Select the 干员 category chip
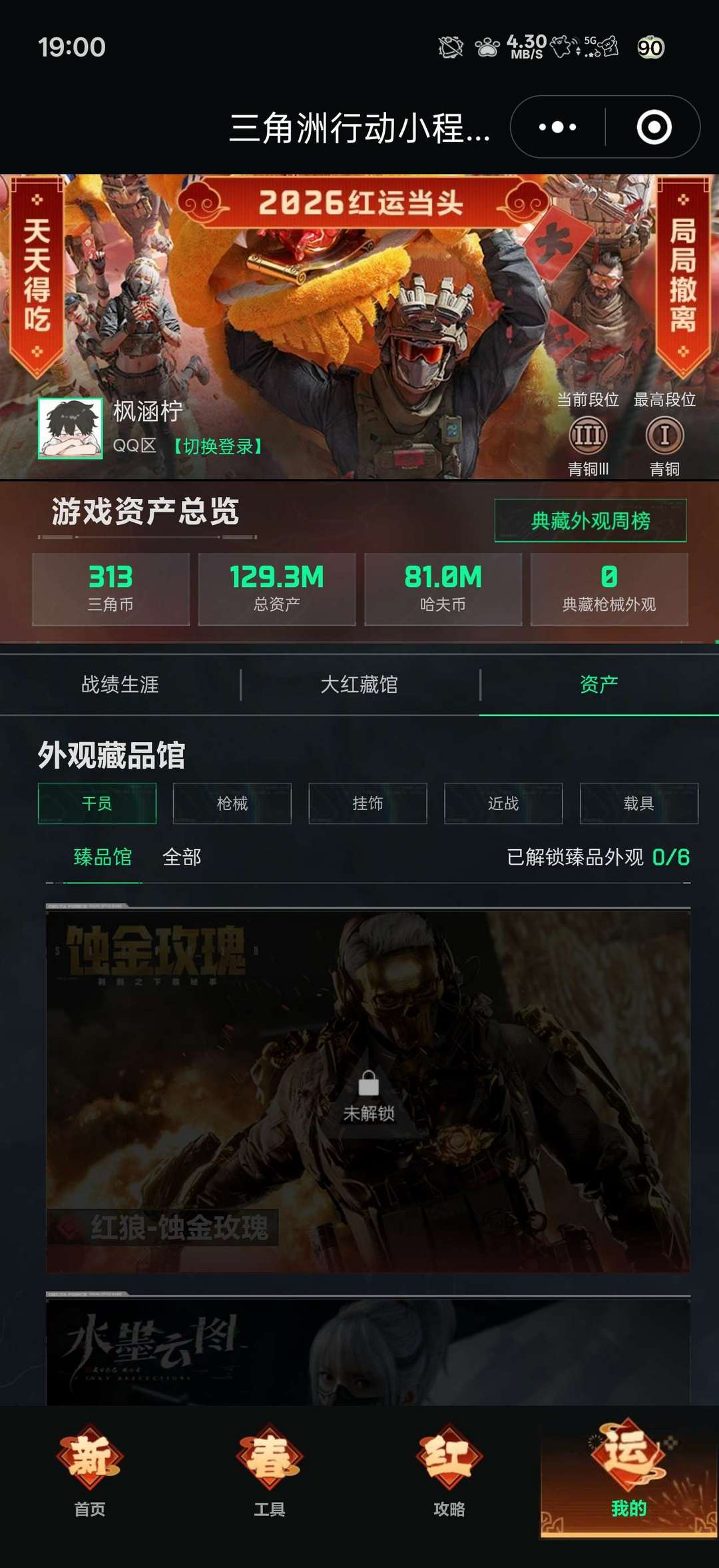The height and width of the screenshot is (1568, 719). 97,803
